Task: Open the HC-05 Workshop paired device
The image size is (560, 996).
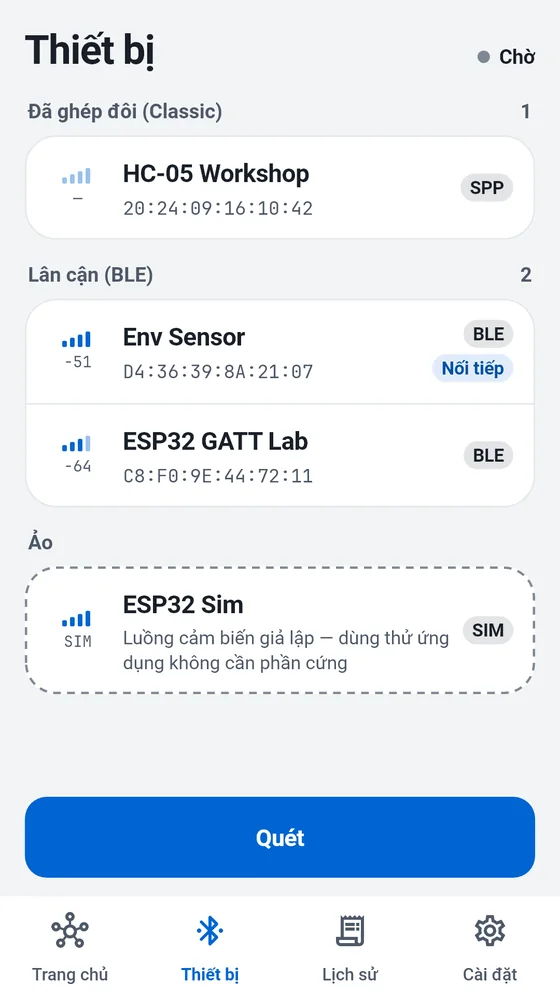Action: 279,187
